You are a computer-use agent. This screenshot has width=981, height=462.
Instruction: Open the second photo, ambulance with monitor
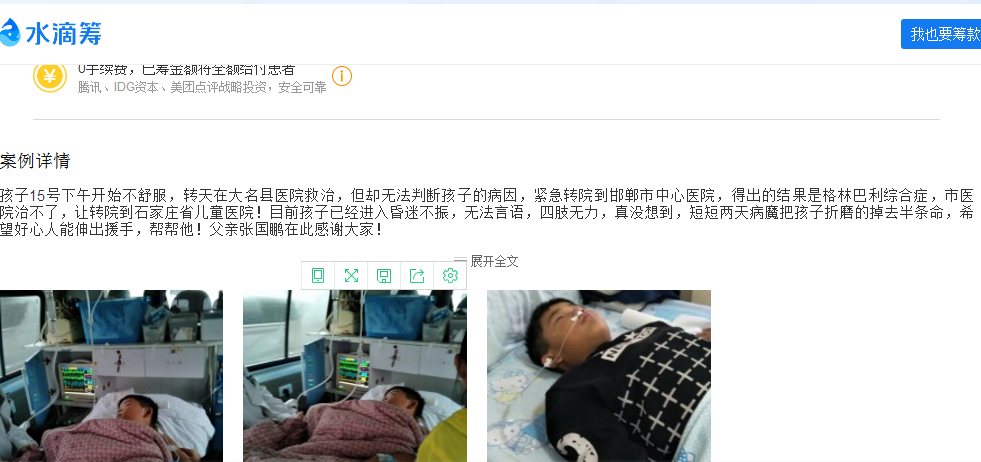354,376
